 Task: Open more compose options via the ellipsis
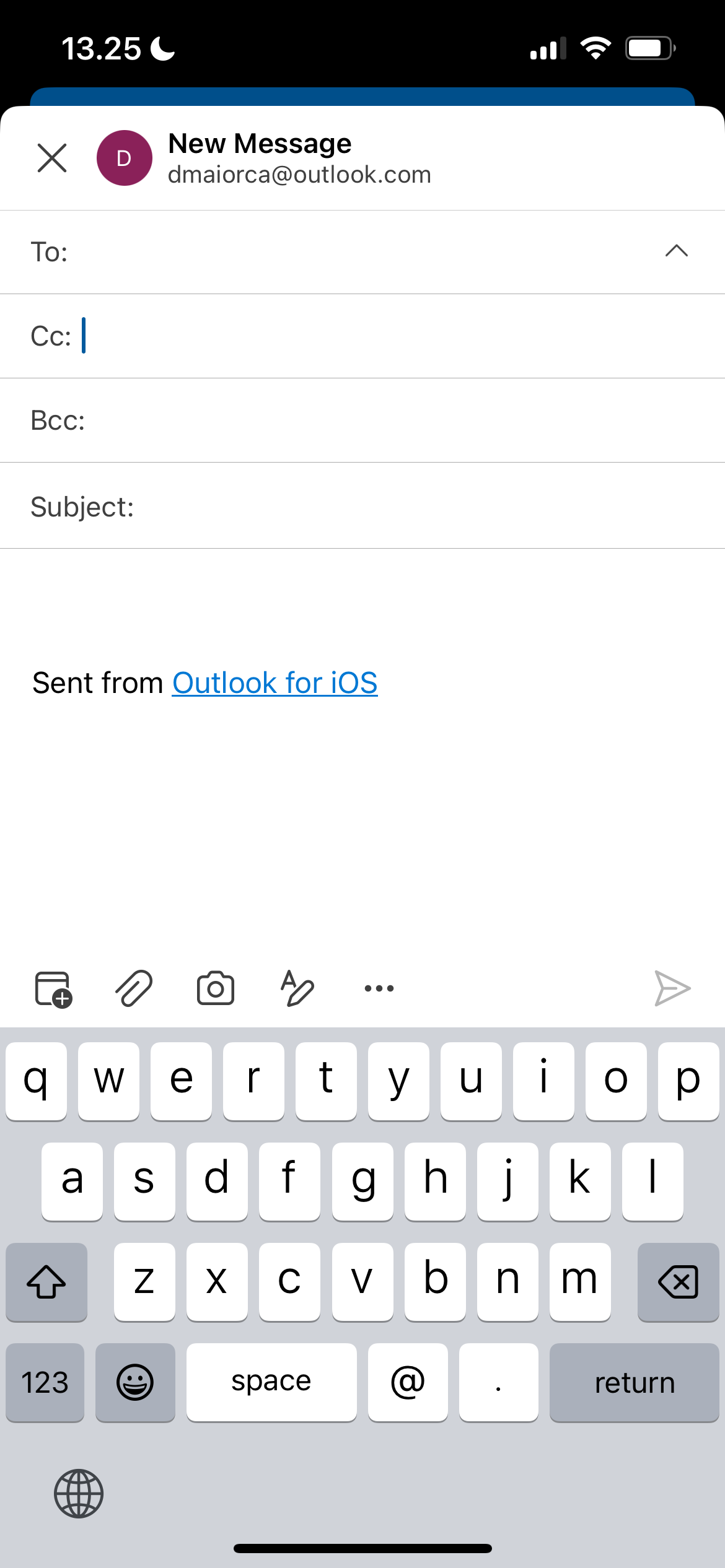click(379, 988)
